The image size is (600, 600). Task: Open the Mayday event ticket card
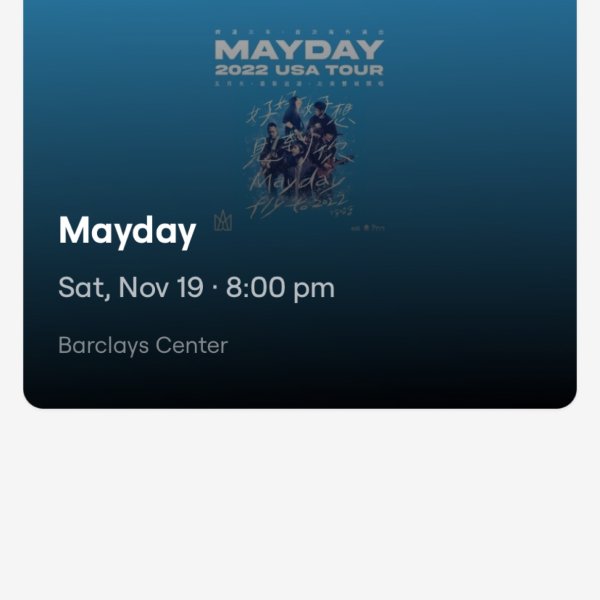[300, 230]
